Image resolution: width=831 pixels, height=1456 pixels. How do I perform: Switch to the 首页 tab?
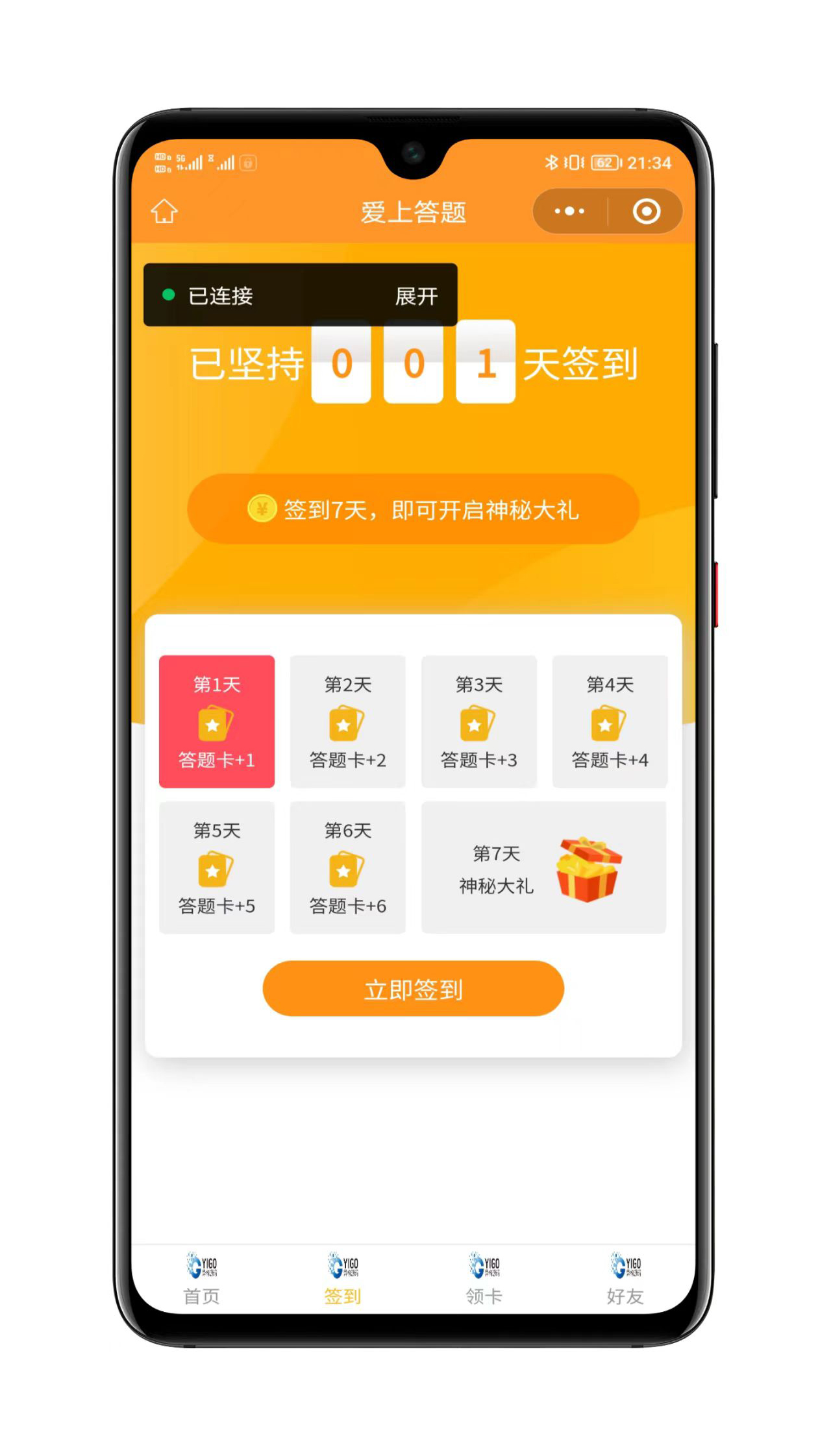pos(201,1278)
